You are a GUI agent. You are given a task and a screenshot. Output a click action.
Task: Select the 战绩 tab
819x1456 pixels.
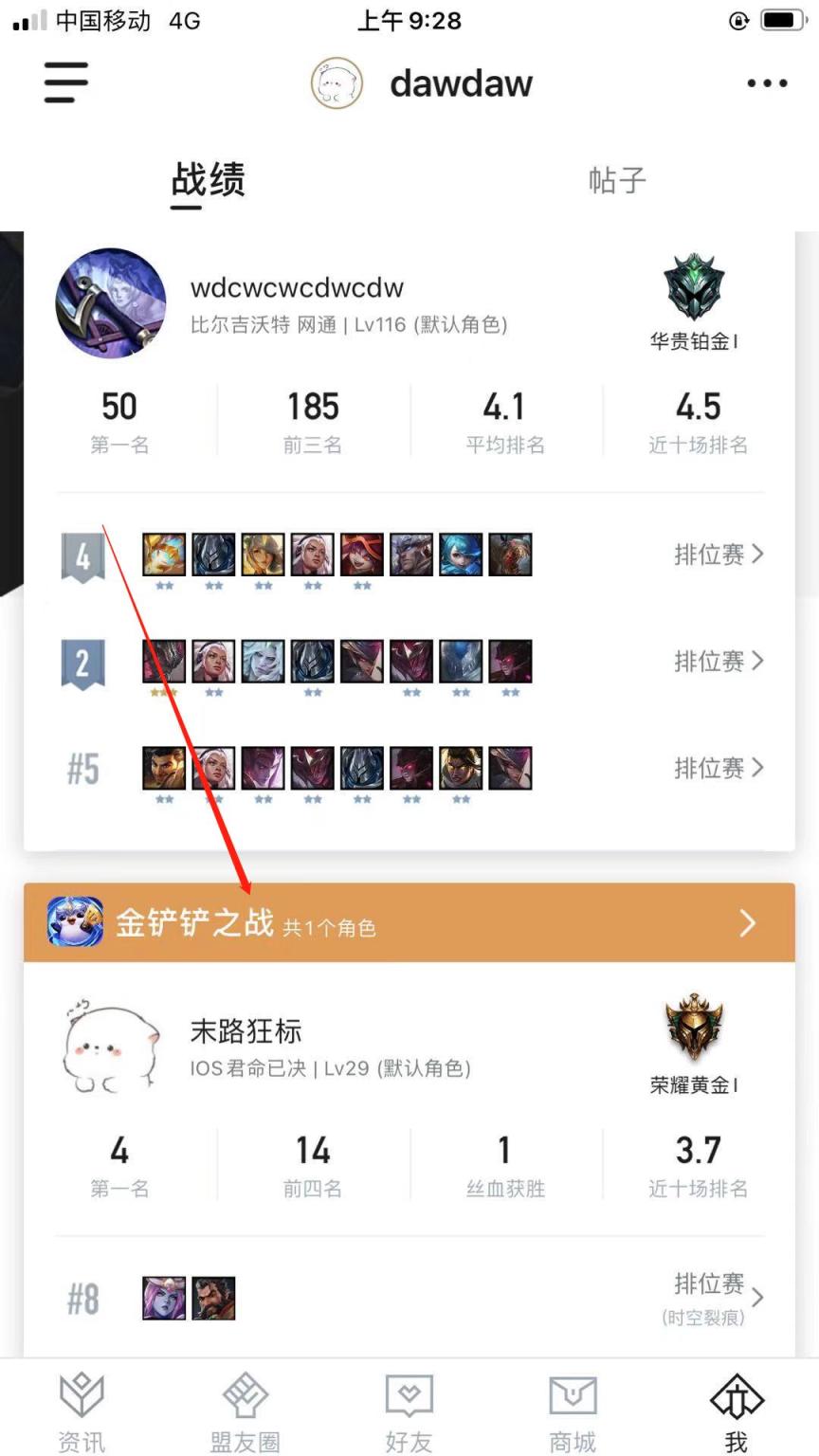208,180
